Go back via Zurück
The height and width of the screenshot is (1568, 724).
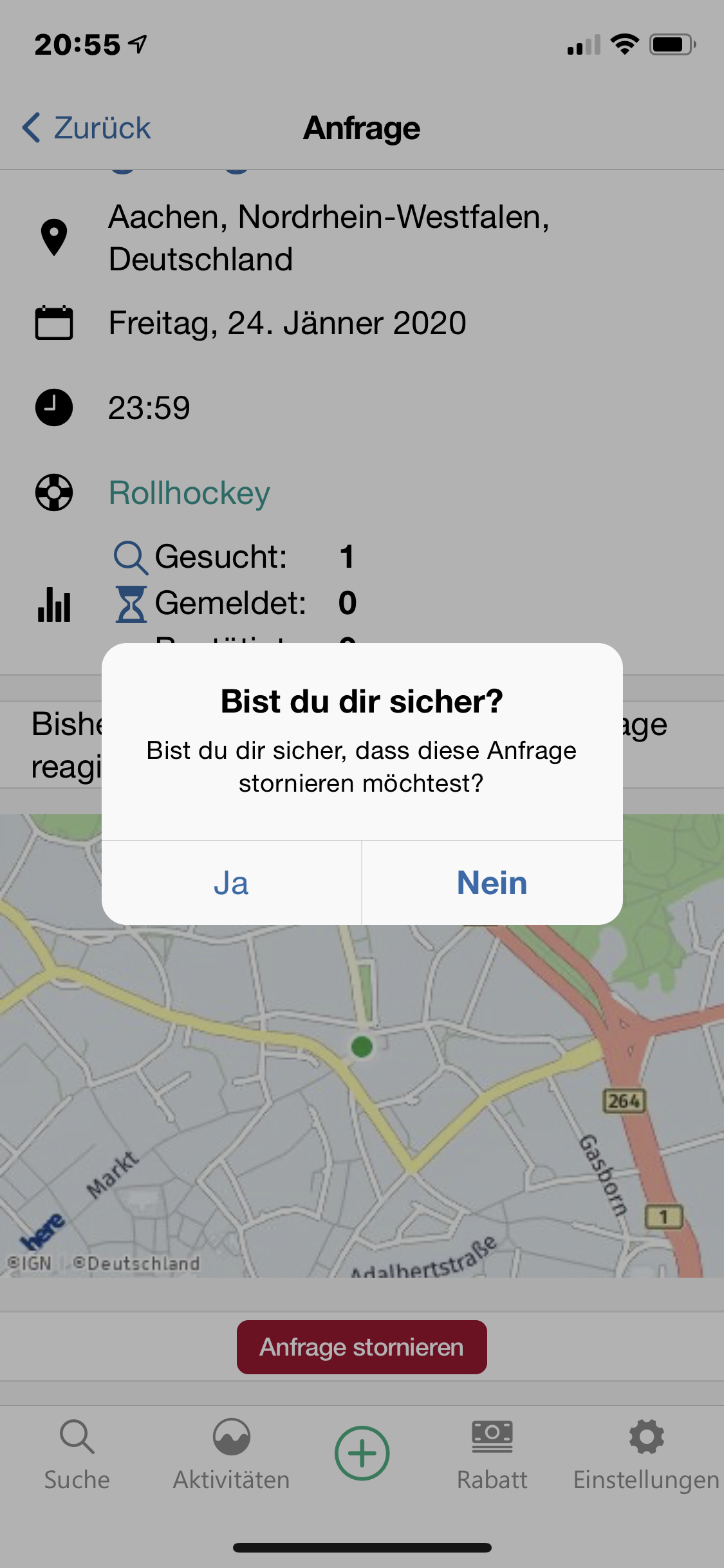click(86, 127)
